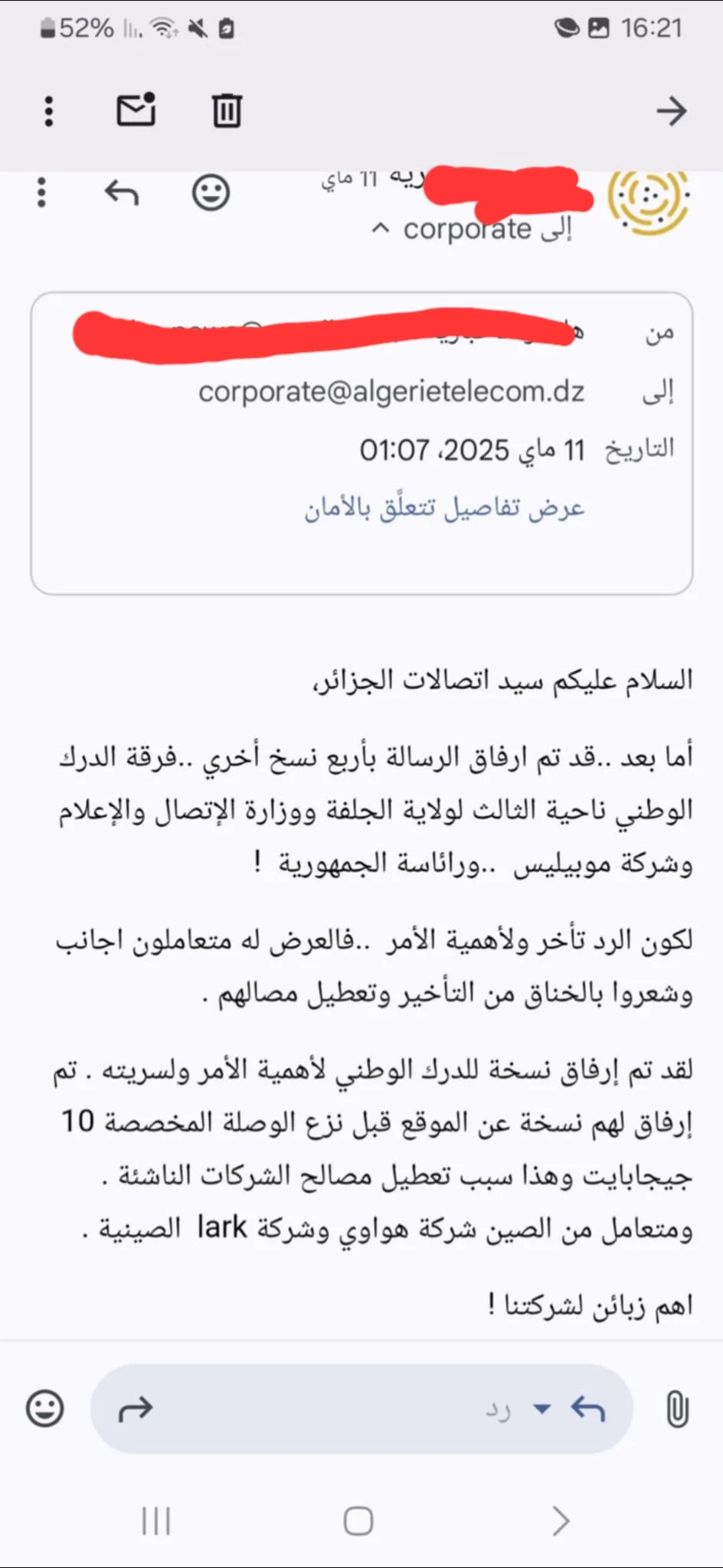Open the message options three-dot menu
The width and height of the screenshot is (723, 1568).
[42, 192]
